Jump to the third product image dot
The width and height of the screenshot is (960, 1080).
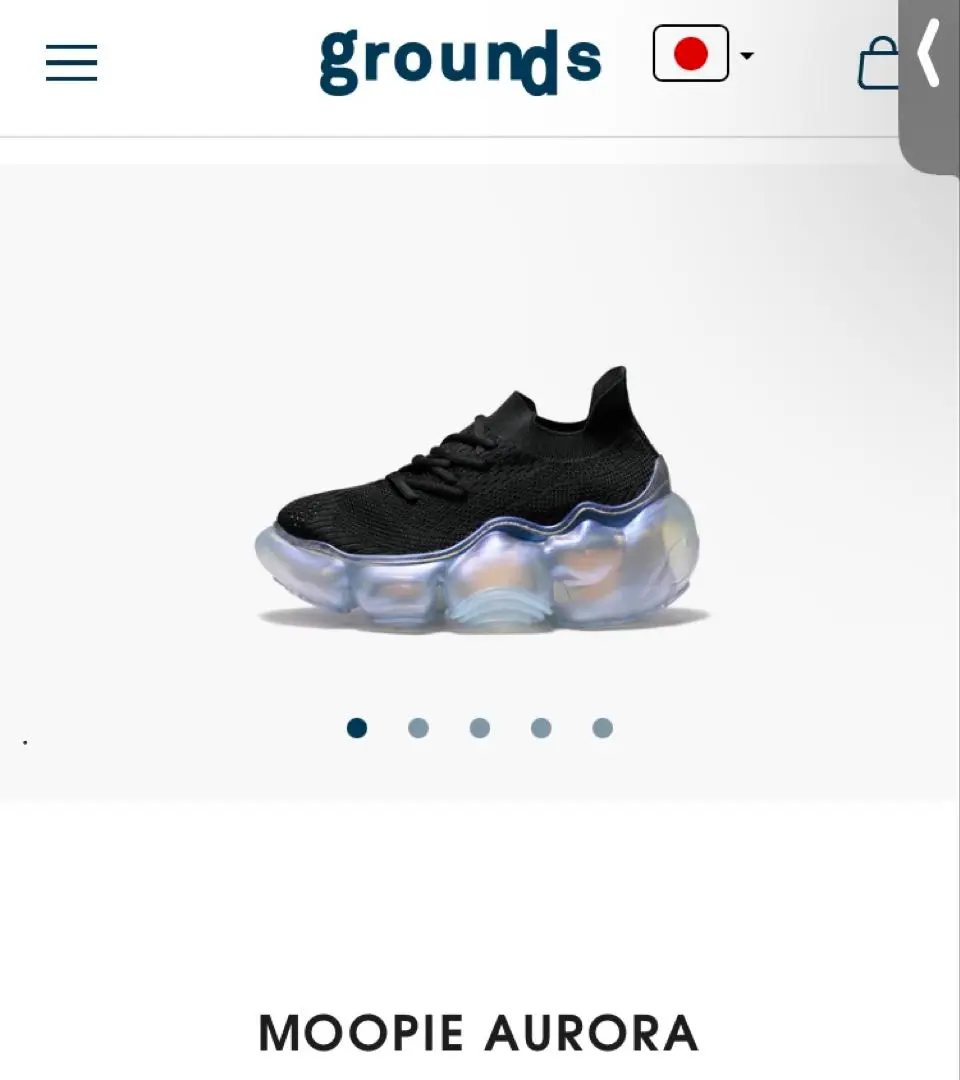[x=480, y=728]
